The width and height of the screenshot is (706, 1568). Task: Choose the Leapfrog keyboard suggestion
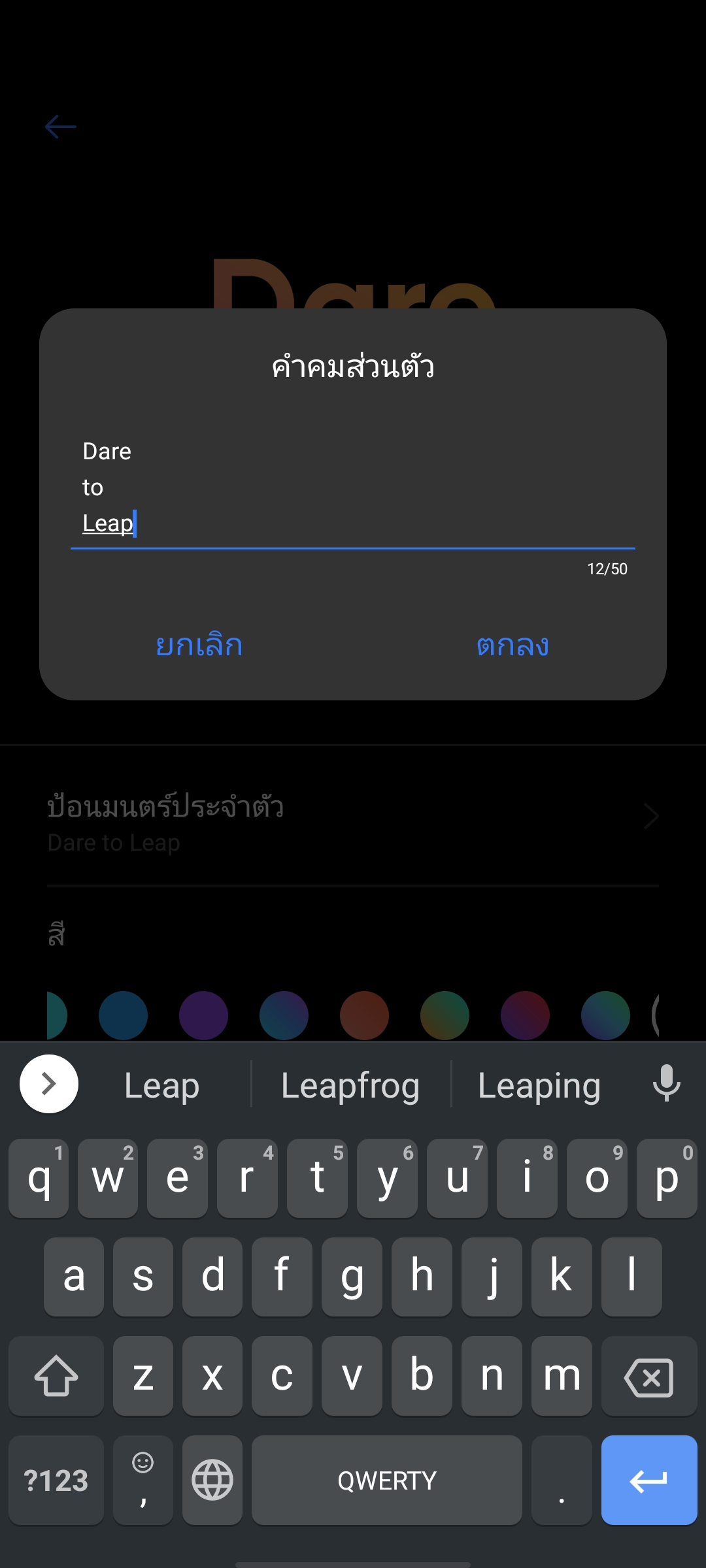point(350,1086)
